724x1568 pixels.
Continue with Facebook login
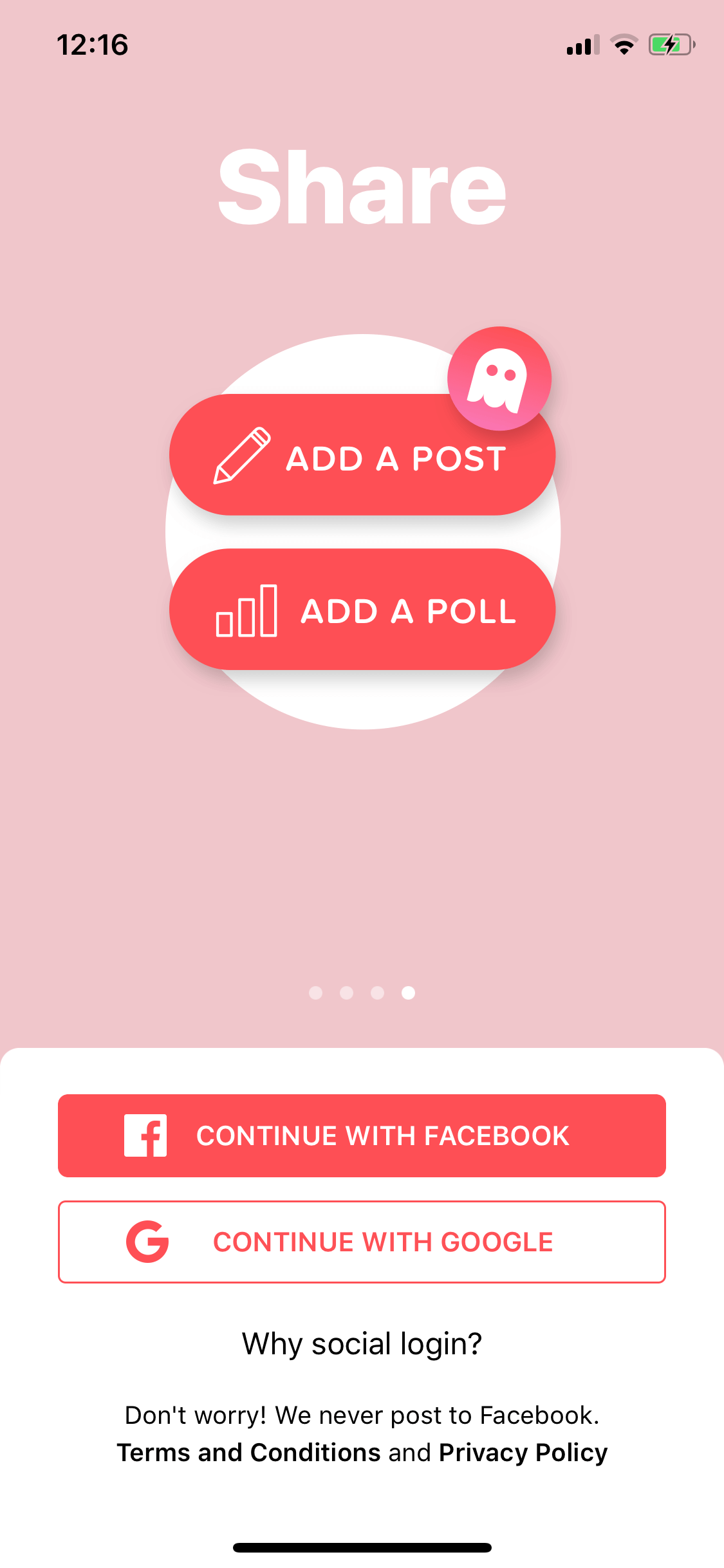coord(362,1135)
